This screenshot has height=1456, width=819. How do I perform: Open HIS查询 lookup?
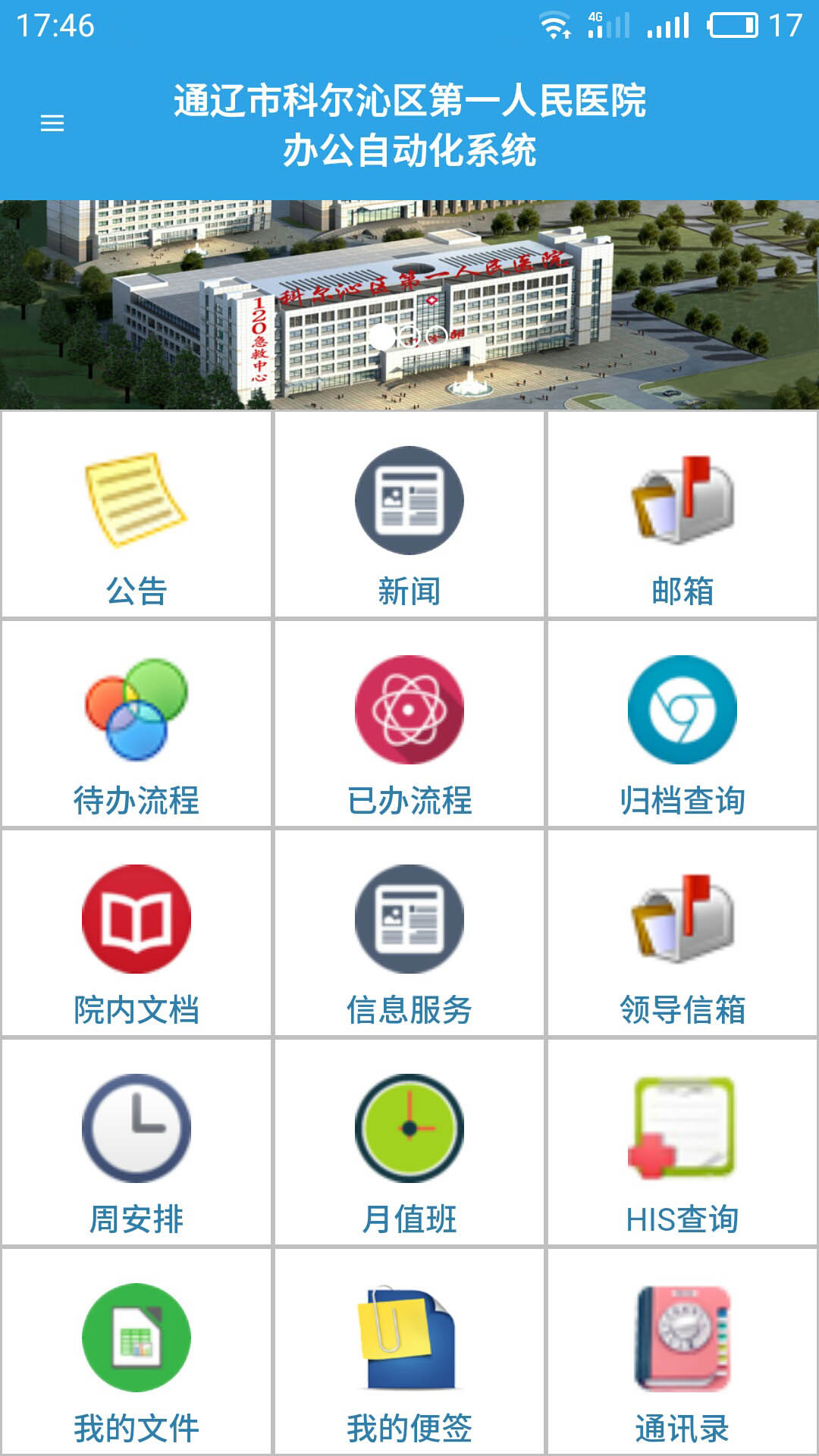tap(682, 1143)
